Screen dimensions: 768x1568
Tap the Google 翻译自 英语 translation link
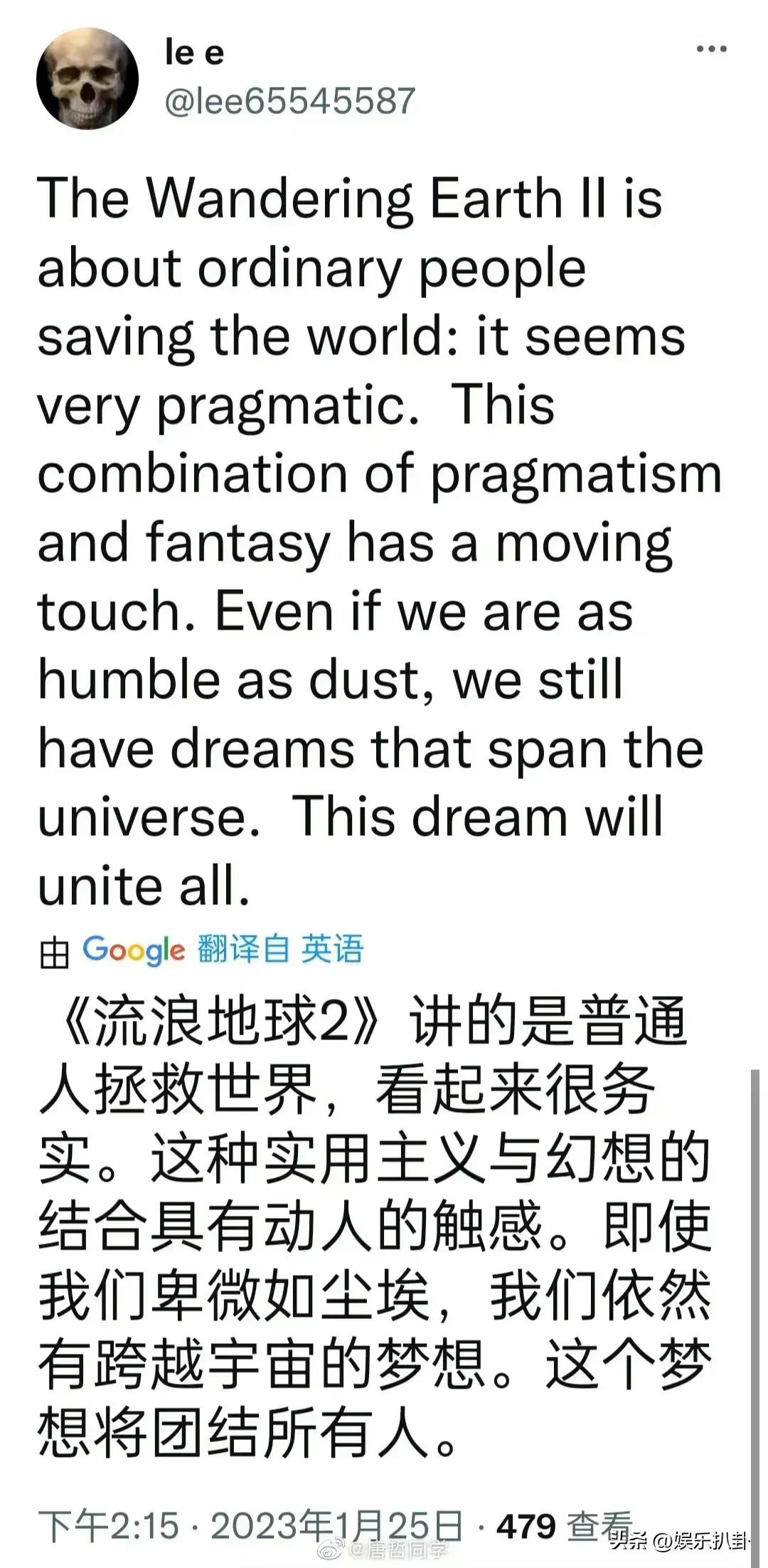coord(222,949)
